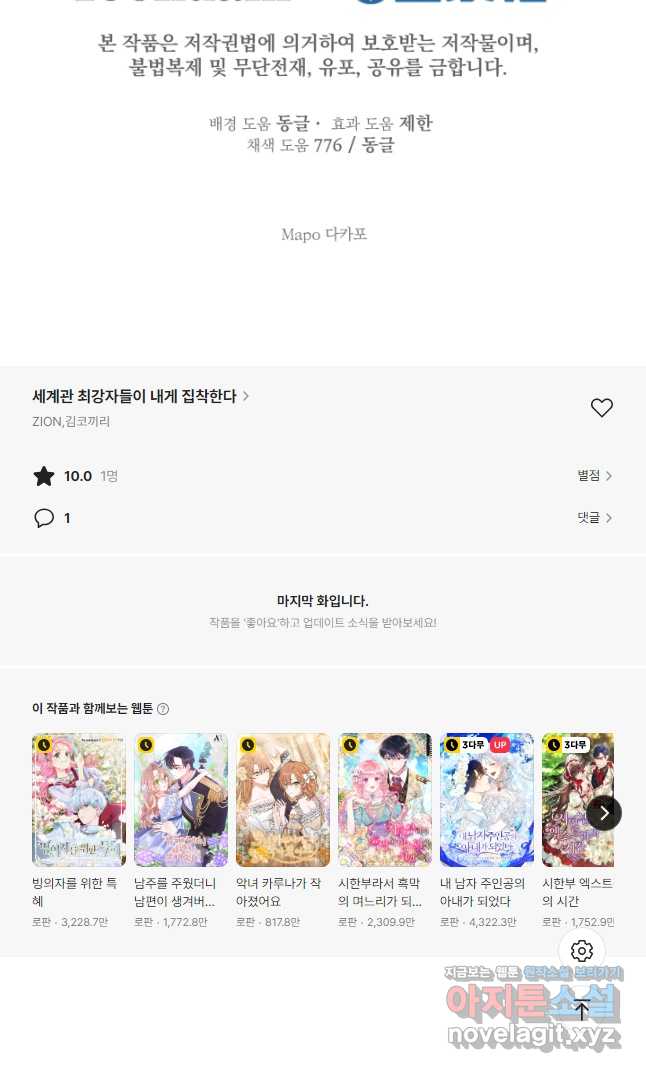
Task: Tap the help icon beside 이 작품과 함께보는 웹툰
Action: click(x=163, y=709)
